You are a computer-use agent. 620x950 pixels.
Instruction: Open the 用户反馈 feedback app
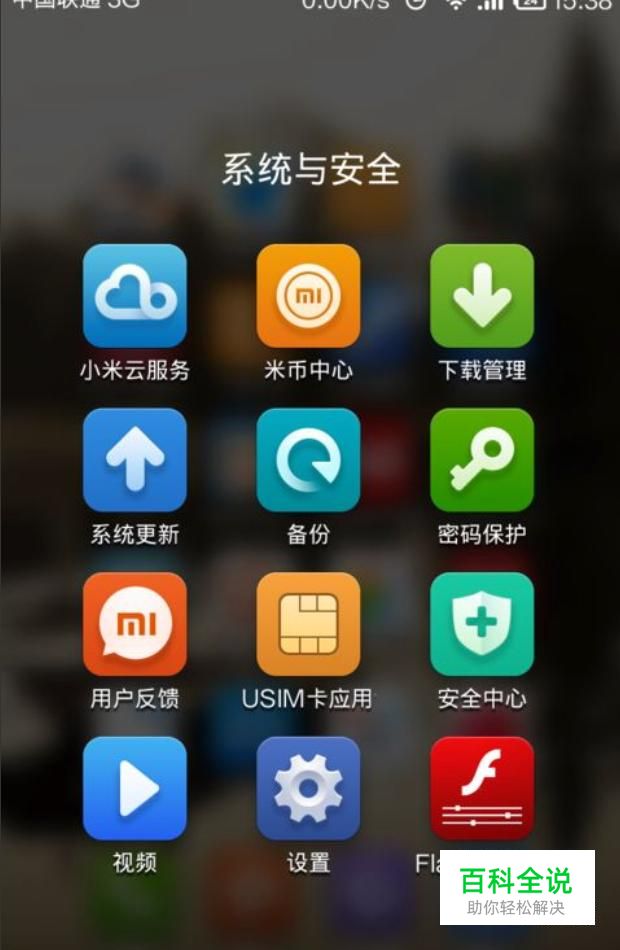coord(135,624)
